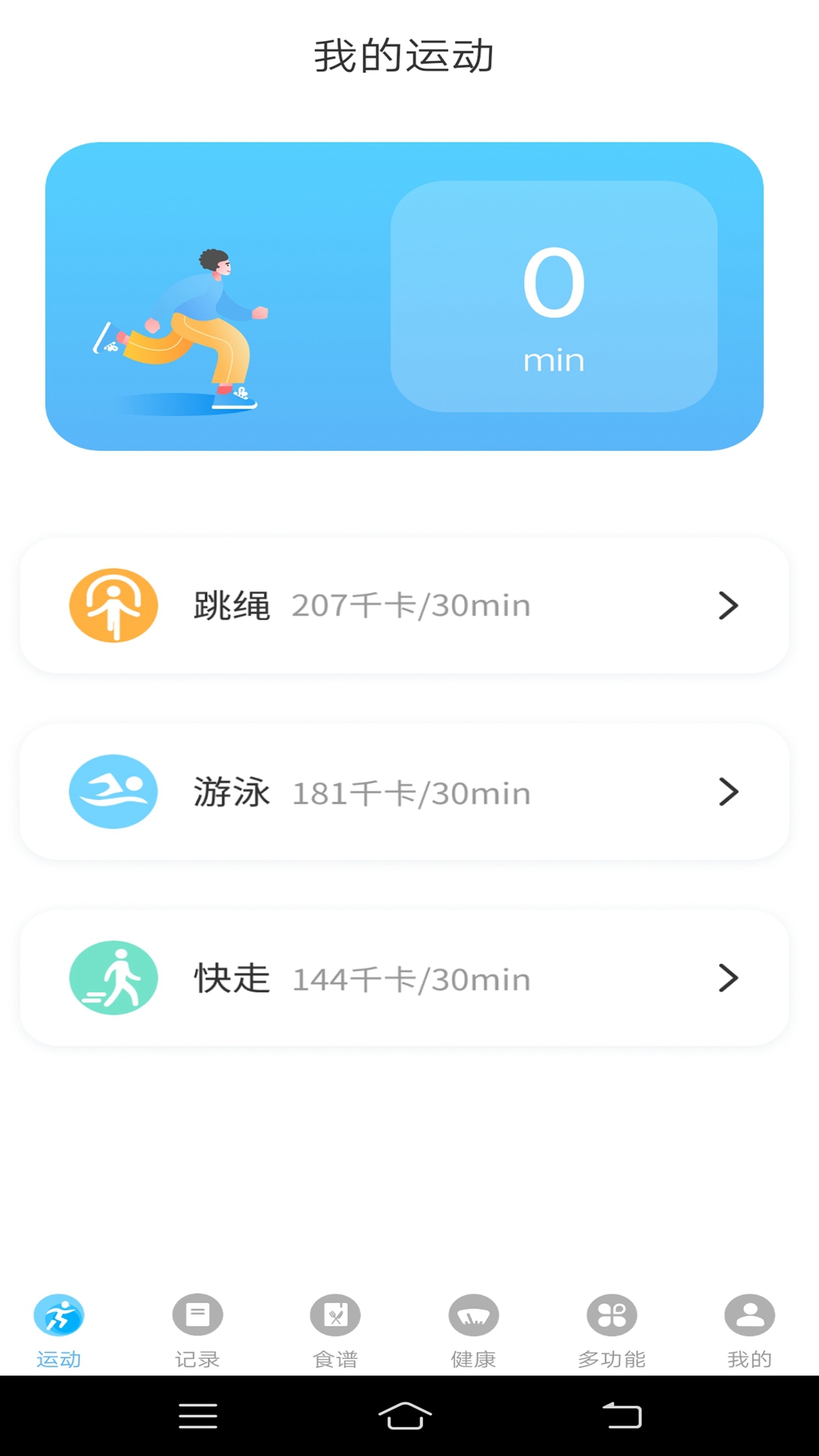Open 快走 details via its chevron
The image size is (819, 1456).
pyautogui.click(x=728, y=977)
